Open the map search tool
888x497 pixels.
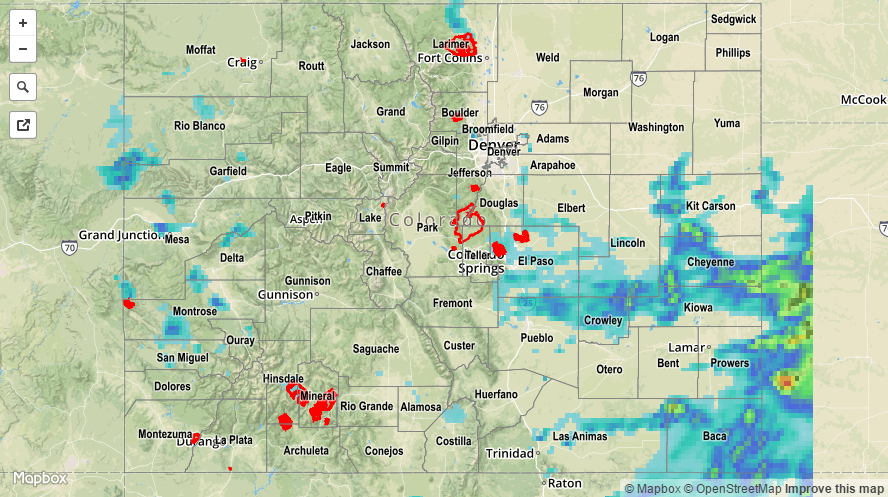point(23,87)
